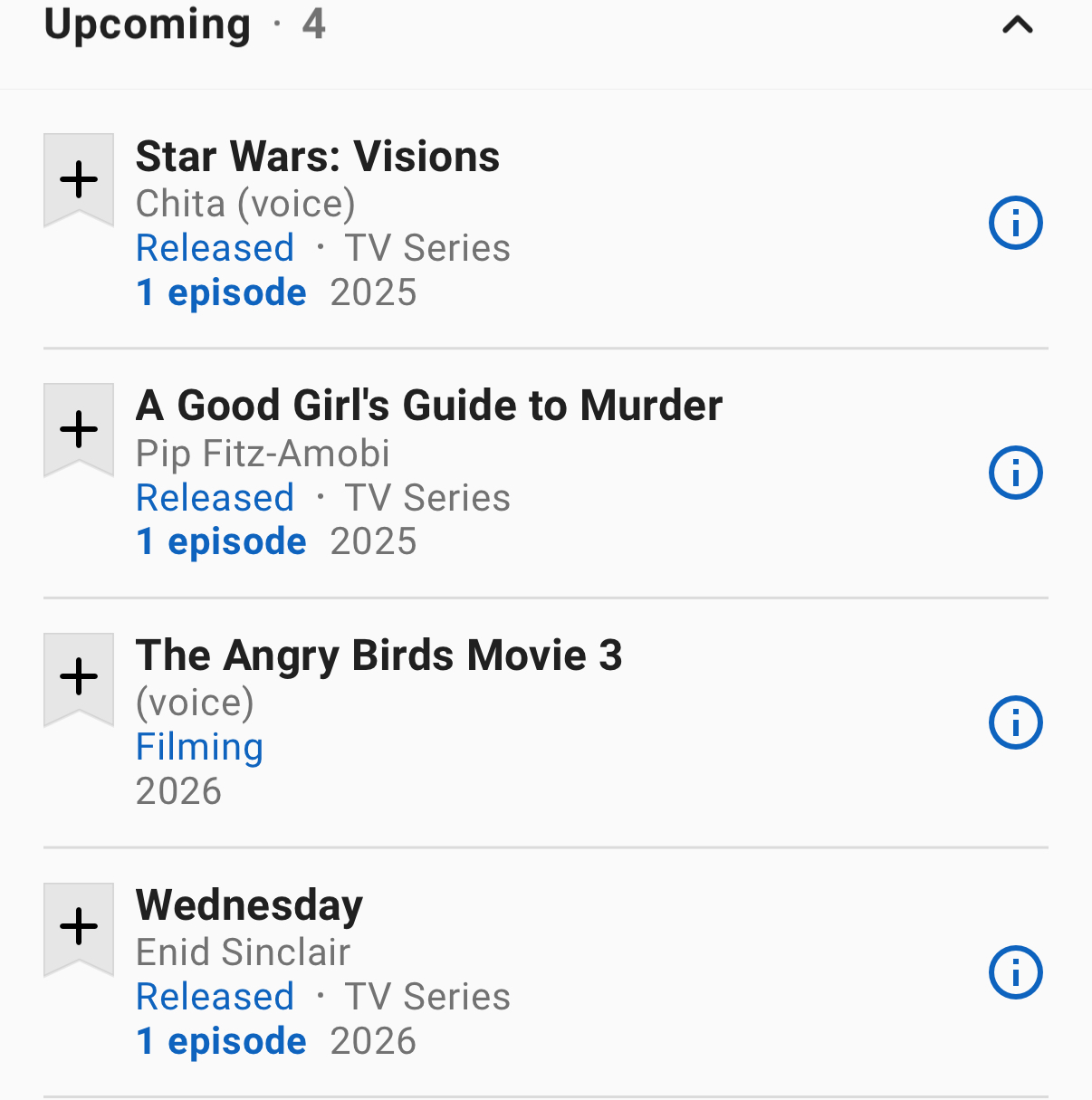View the Wednesday 1 episode credit
Image resolution: width=1092 pixels, height=1100 pixels.
coord(221,1042)
